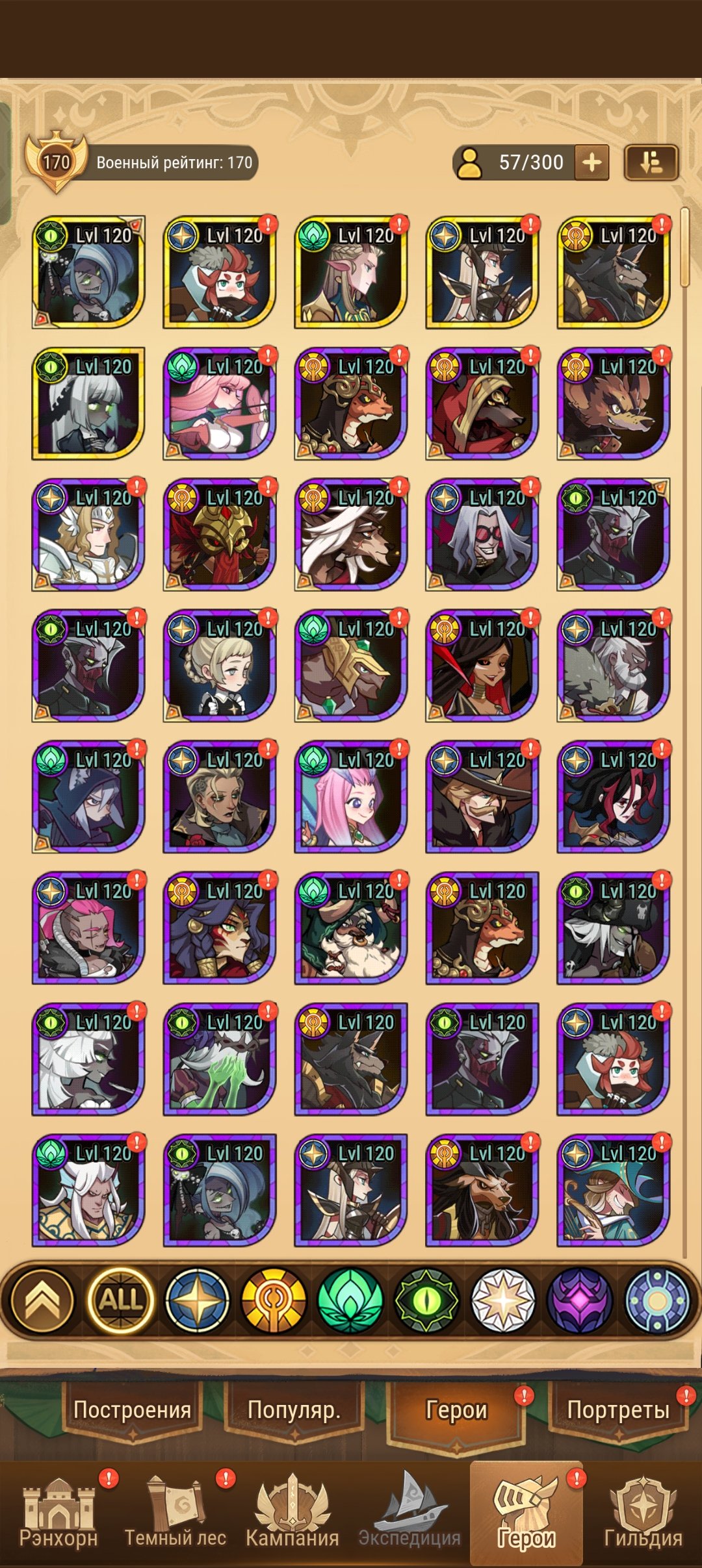Filter heroes by the green leaf faction
The height and width of the screenshot is (1568, 702).
click(350, 1300)
